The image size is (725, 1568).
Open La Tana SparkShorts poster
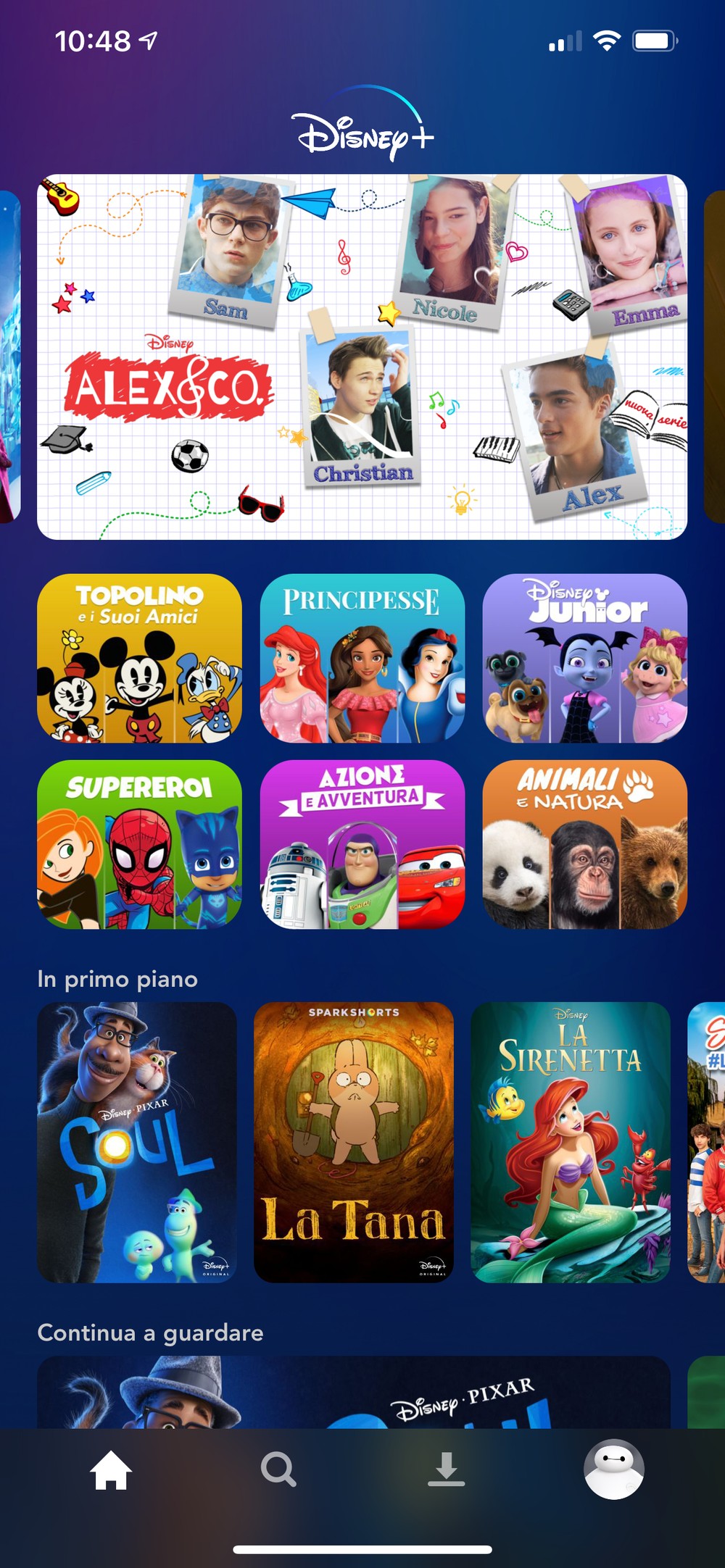click(354, 1142)
